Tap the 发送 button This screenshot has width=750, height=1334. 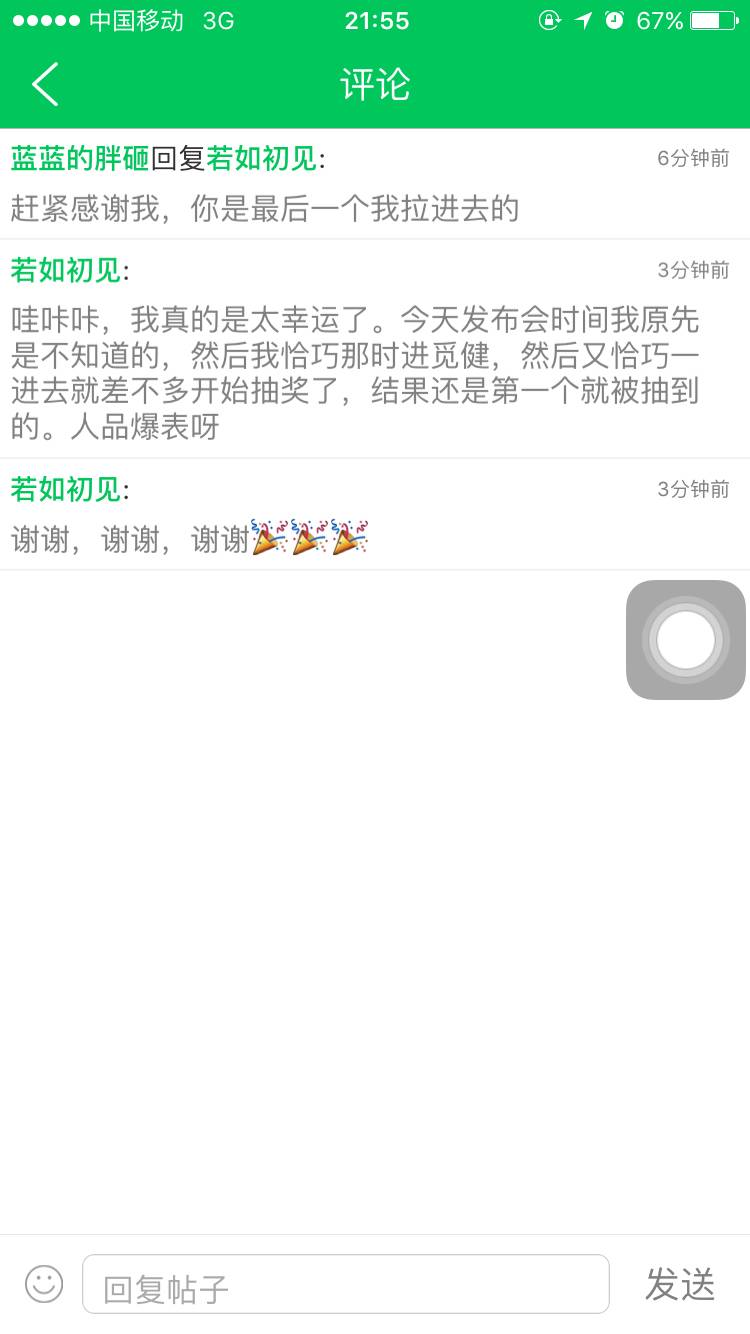tap(680, 1284)
